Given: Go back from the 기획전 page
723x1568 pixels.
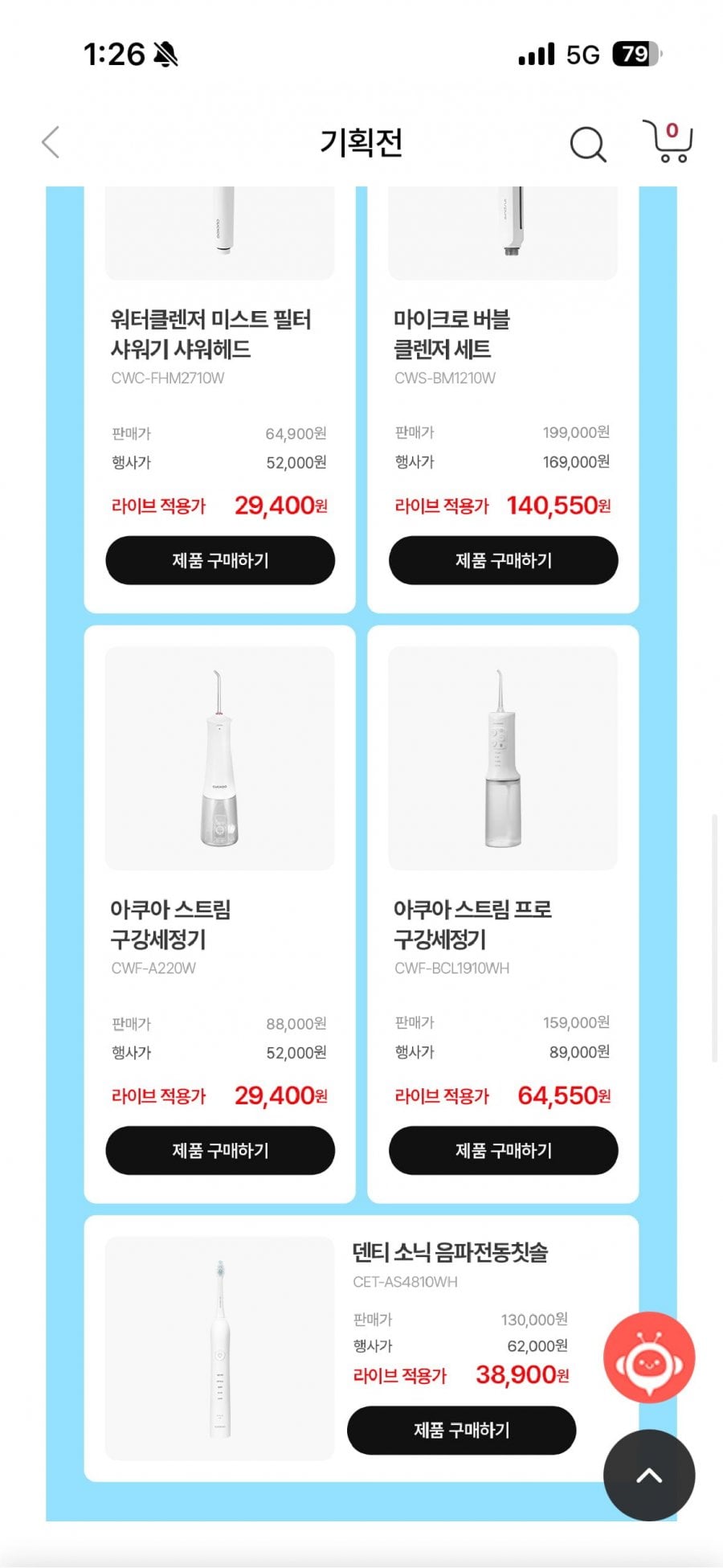Looking at the screenshot, I should [x=51, y=143].
